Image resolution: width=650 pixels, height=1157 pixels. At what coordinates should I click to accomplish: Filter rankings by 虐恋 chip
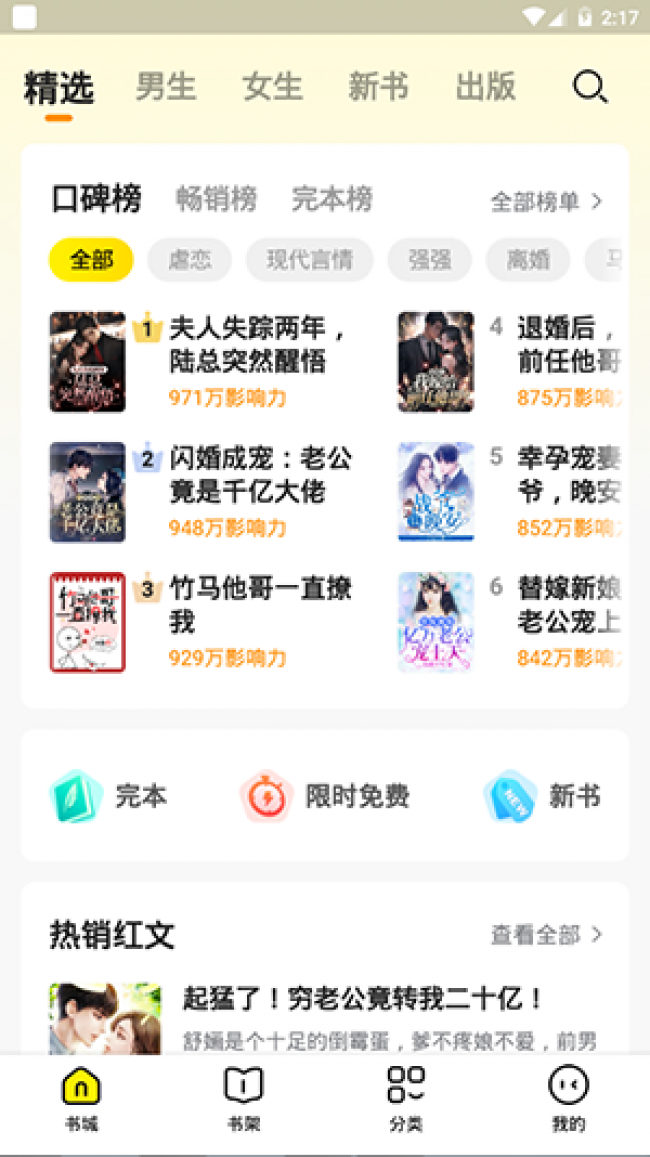click(x=189, y=261)
